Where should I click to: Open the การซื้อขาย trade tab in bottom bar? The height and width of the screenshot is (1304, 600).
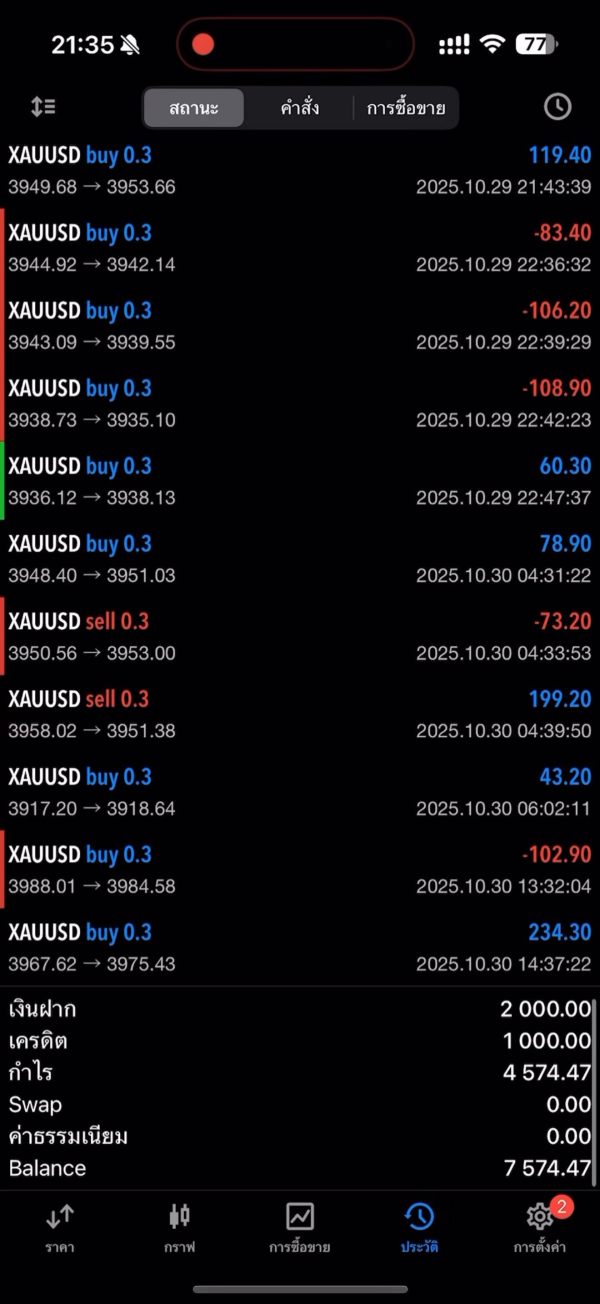coord(300,1229)
